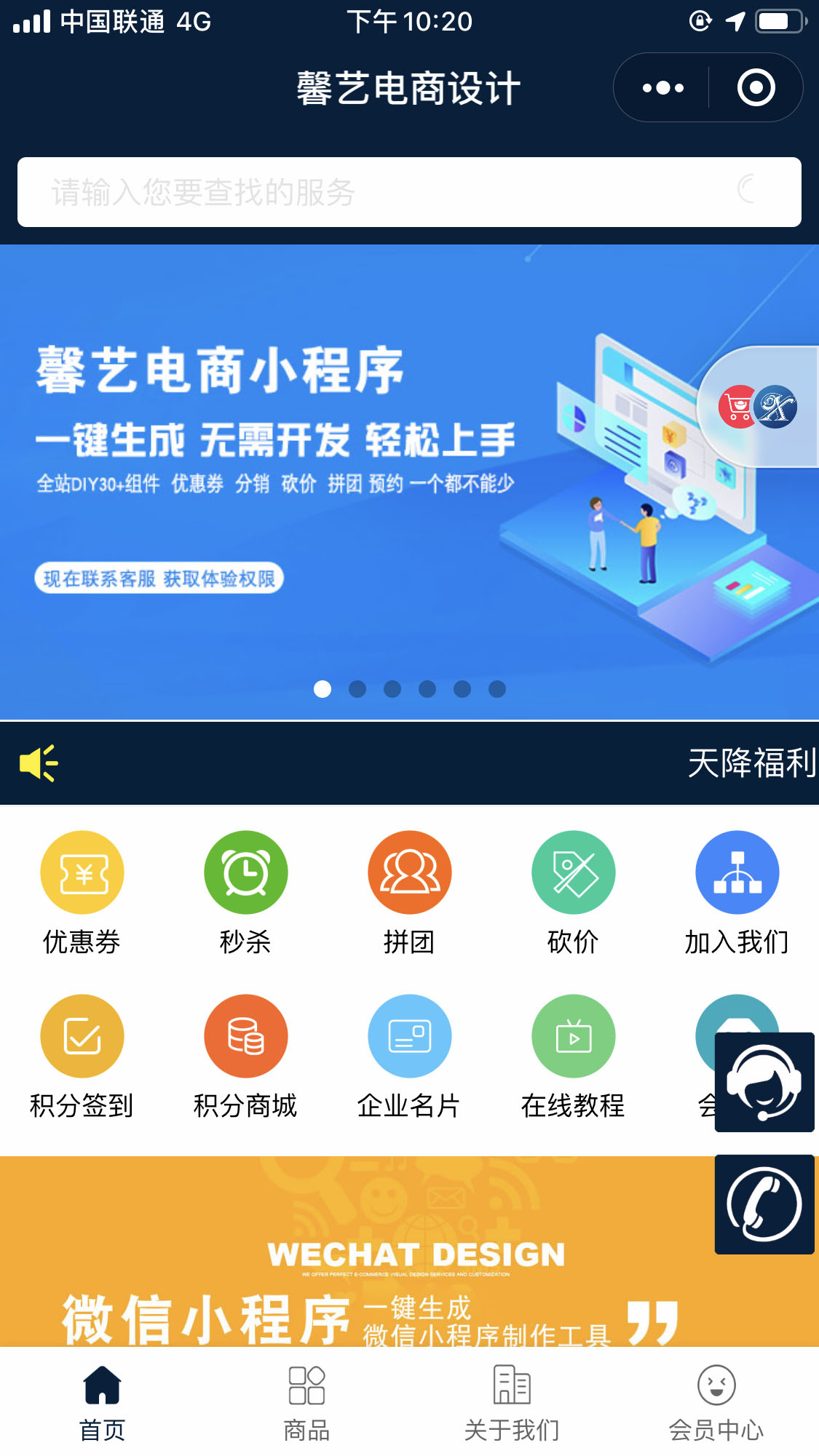Viewport: 819px width, 1456px height.
Task: Contact customer service via headset button
Action: tap(764, 1082)
